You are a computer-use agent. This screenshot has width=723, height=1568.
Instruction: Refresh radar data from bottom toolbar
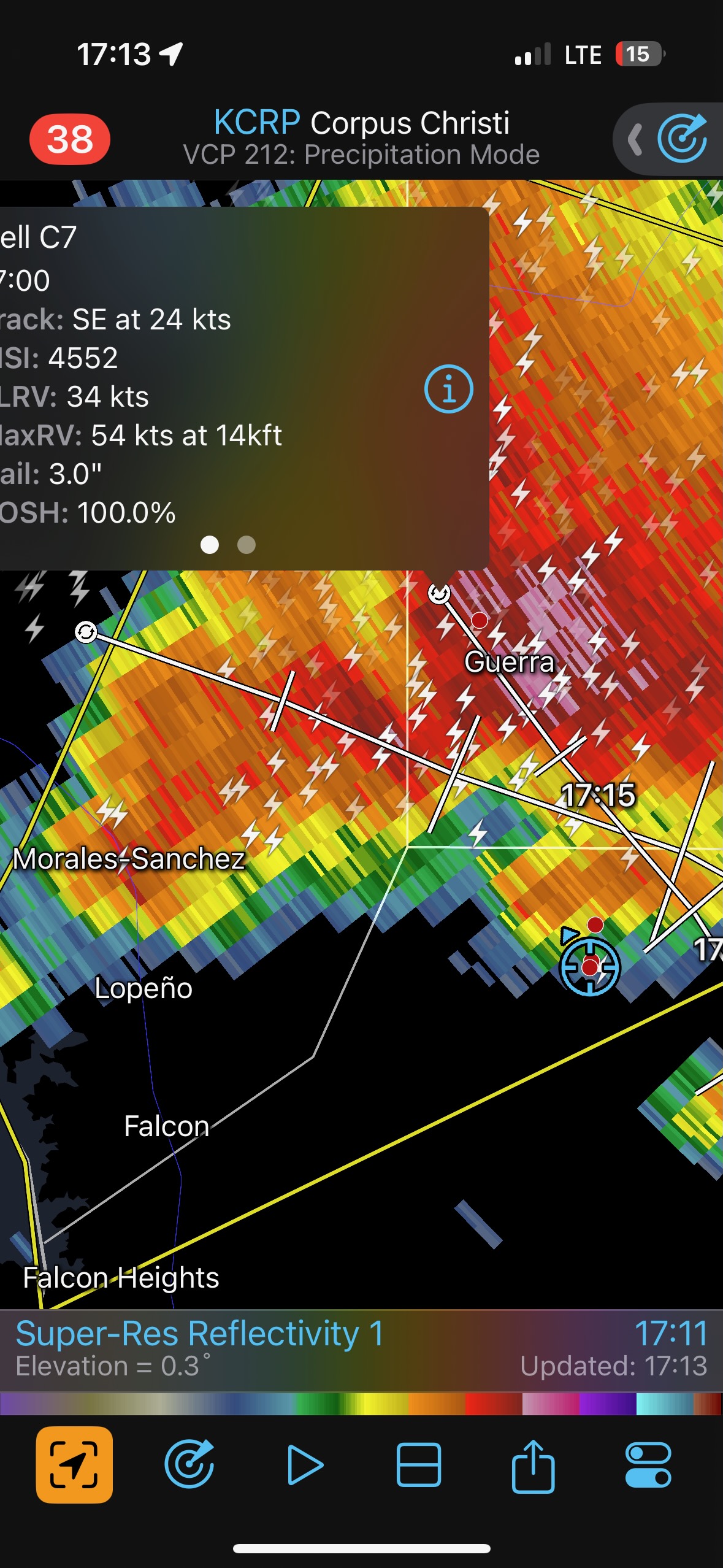189,1465
